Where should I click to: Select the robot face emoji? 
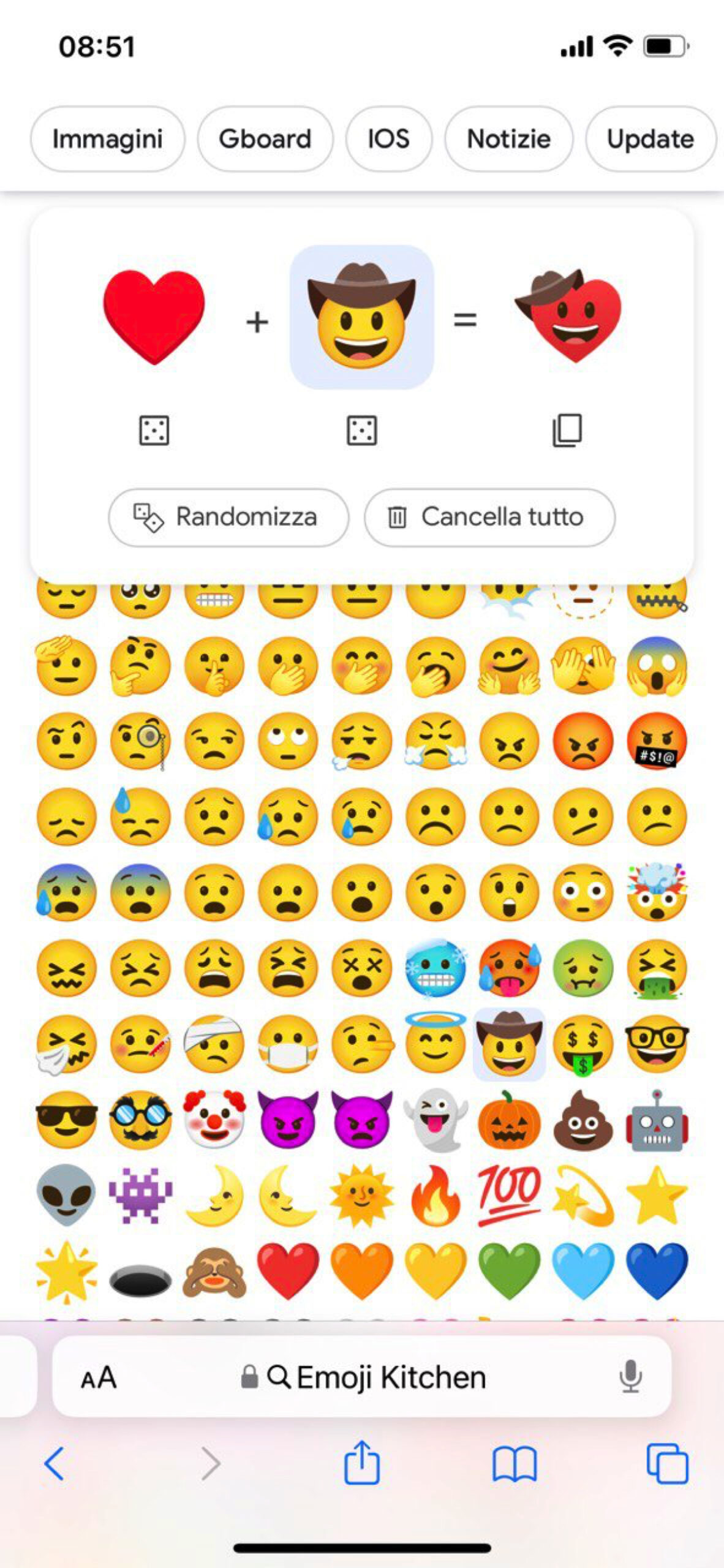(x=657, y=1121)
